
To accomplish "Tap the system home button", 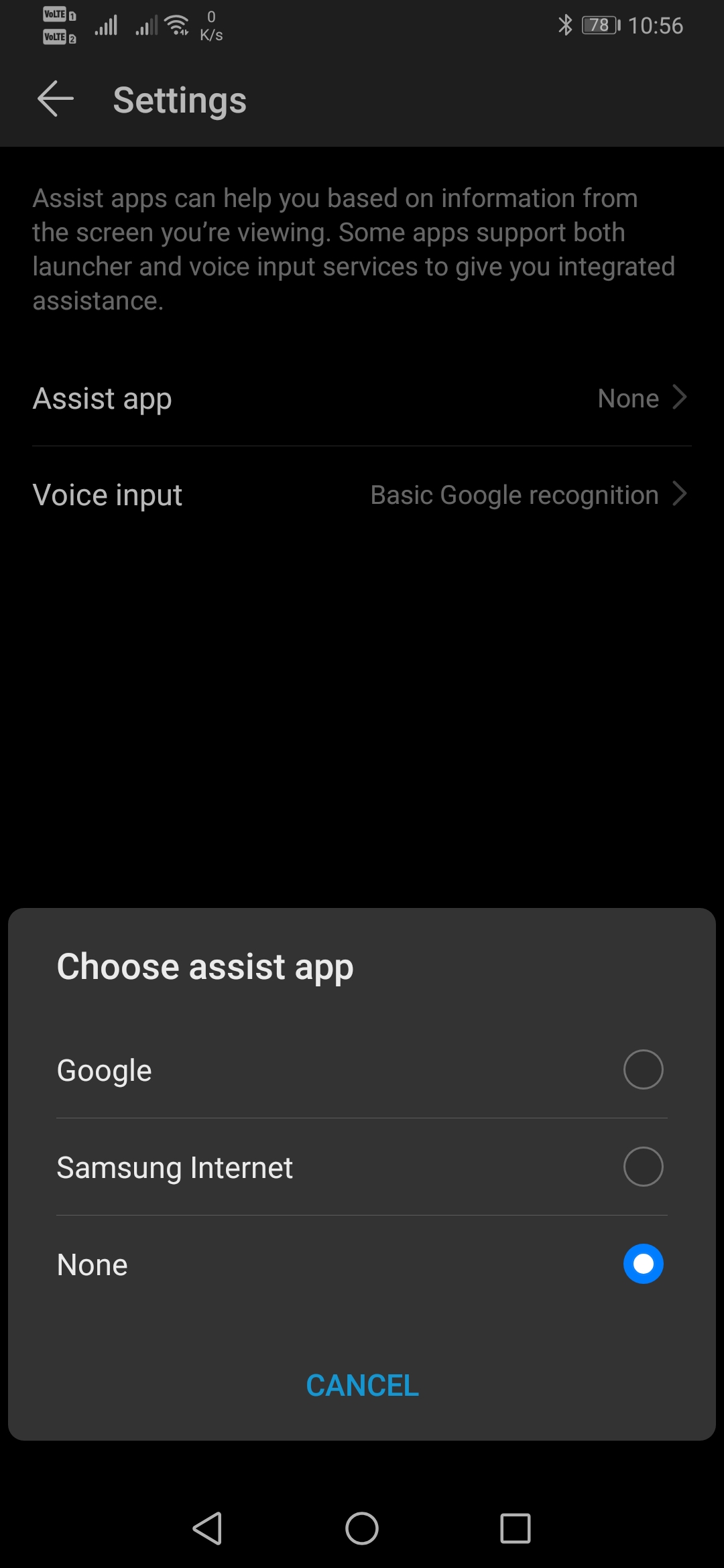I will click(x=362, y=1528).
